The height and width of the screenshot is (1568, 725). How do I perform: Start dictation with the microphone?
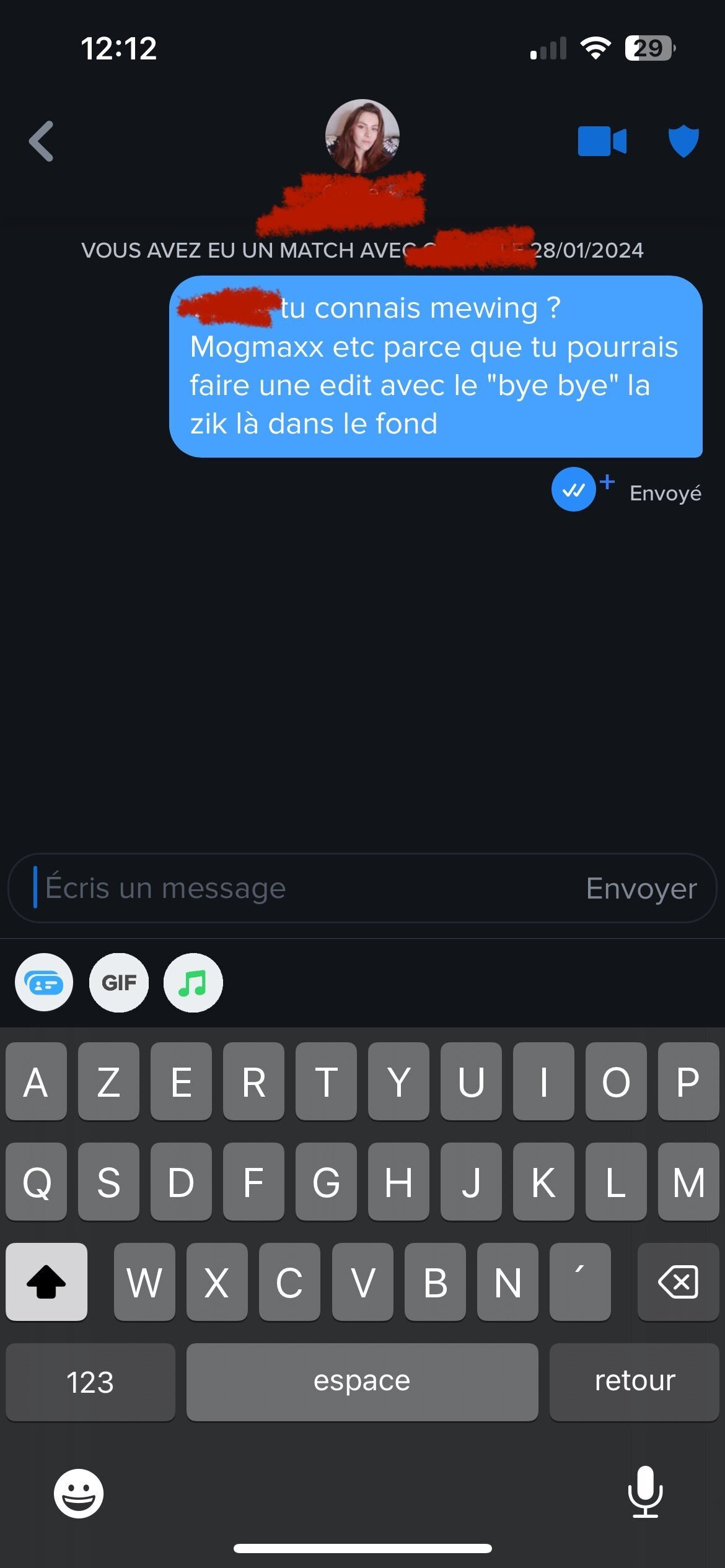coord(645,1492)
